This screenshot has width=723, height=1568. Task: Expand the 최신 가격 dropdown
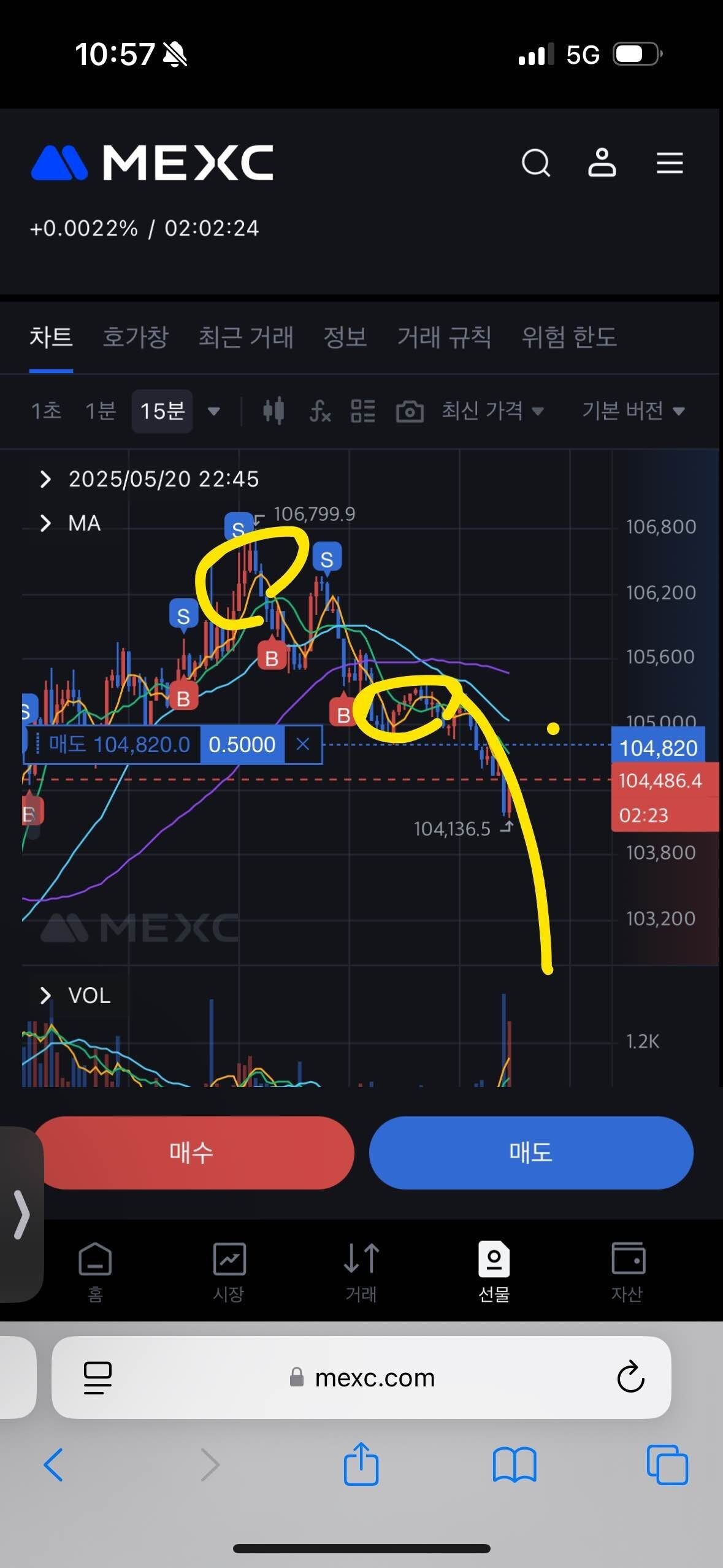point(492,411)
